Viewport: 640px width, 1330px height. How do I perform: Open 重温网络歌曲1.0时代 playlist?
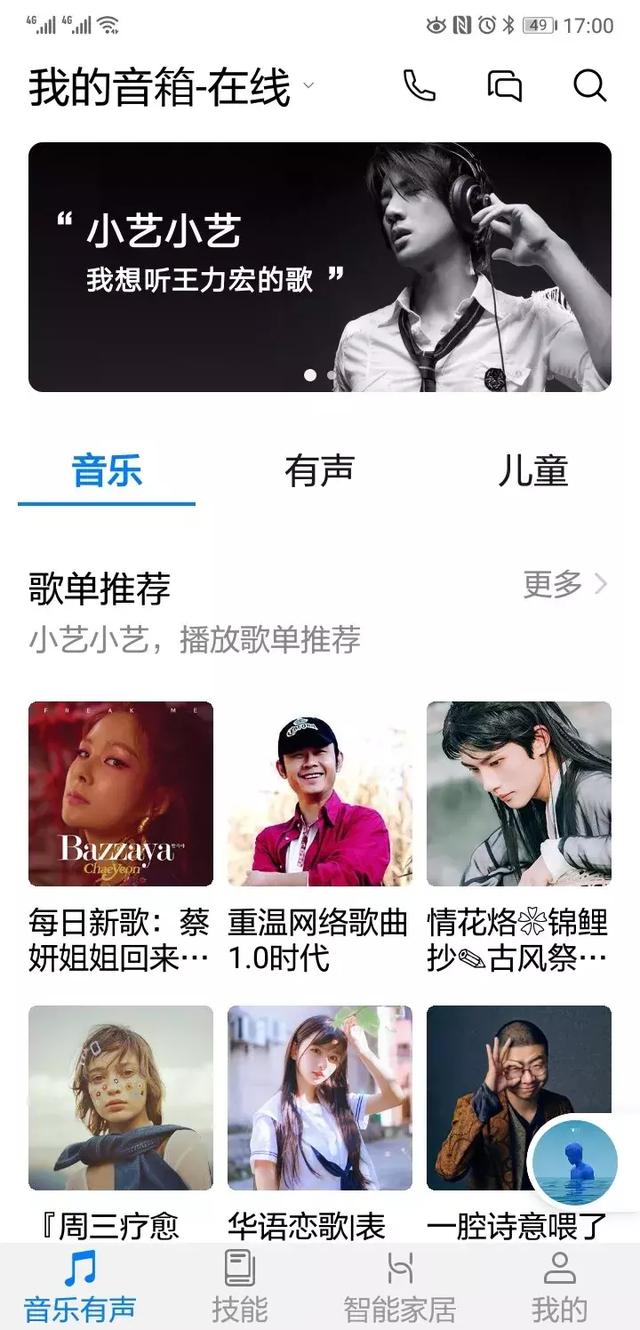click(319, 794)
